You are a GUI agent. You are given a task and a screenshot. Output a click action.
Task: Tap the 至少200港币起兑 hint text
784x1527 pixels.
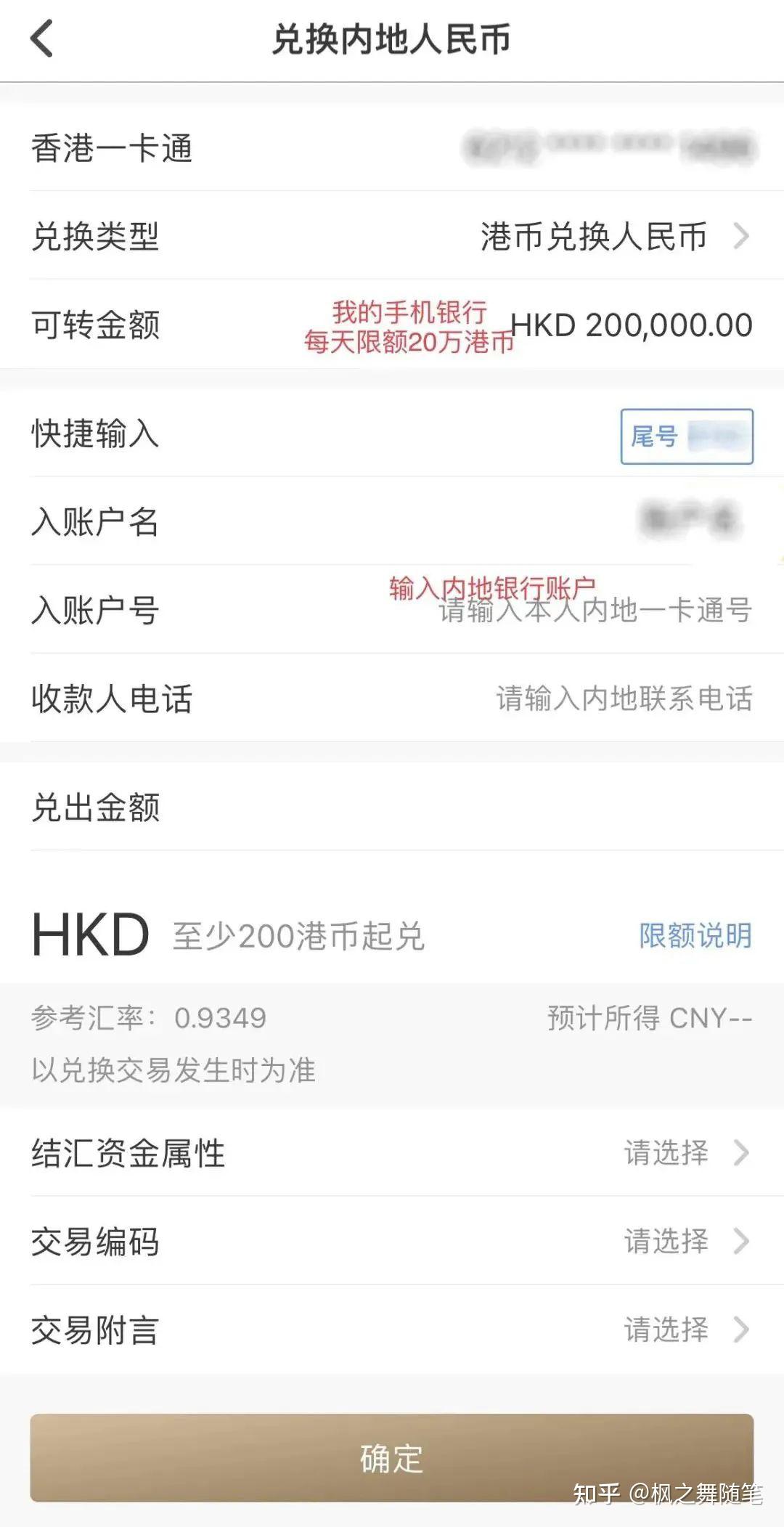[x=298, y=937]
